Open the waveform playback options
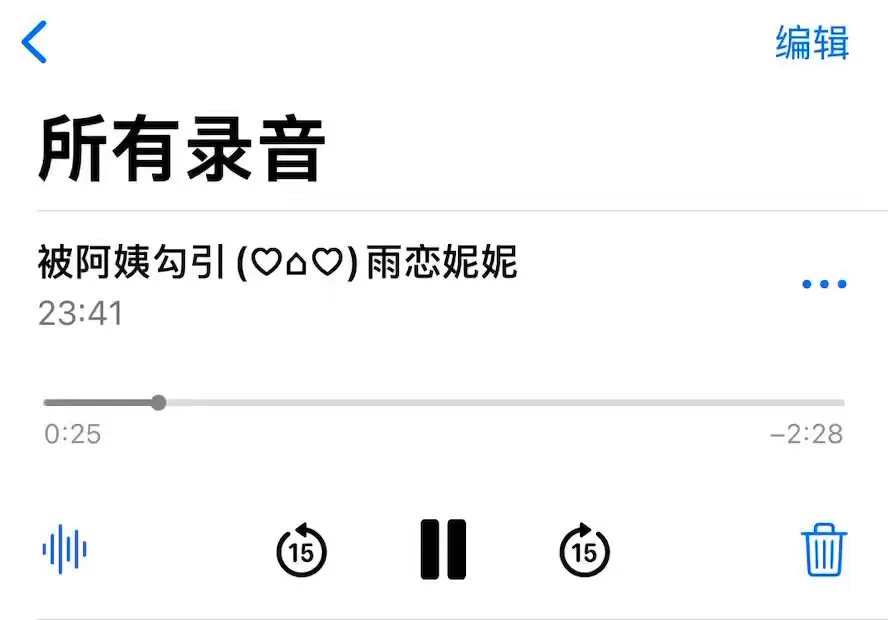This screenshot has height=620, width=888. (x=64, y=550)
